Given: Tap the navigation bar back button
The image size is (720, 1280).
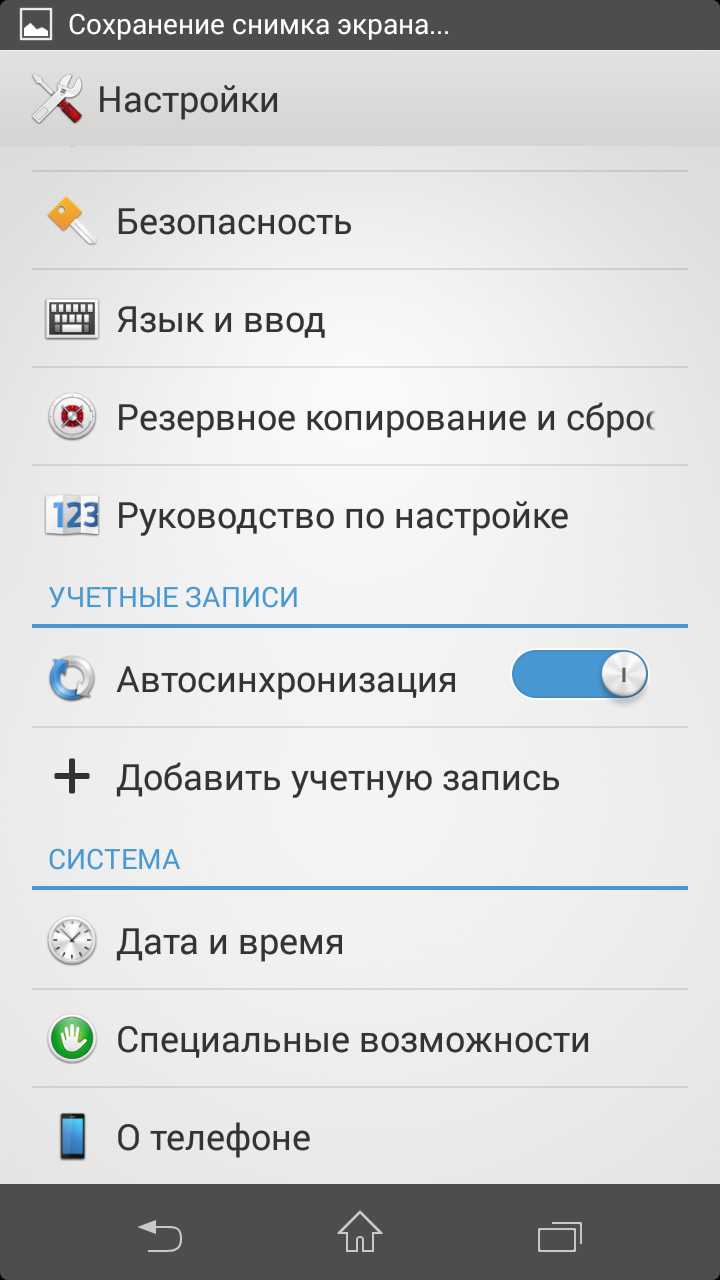Looking at the screenshot, I should [160, 1236].
